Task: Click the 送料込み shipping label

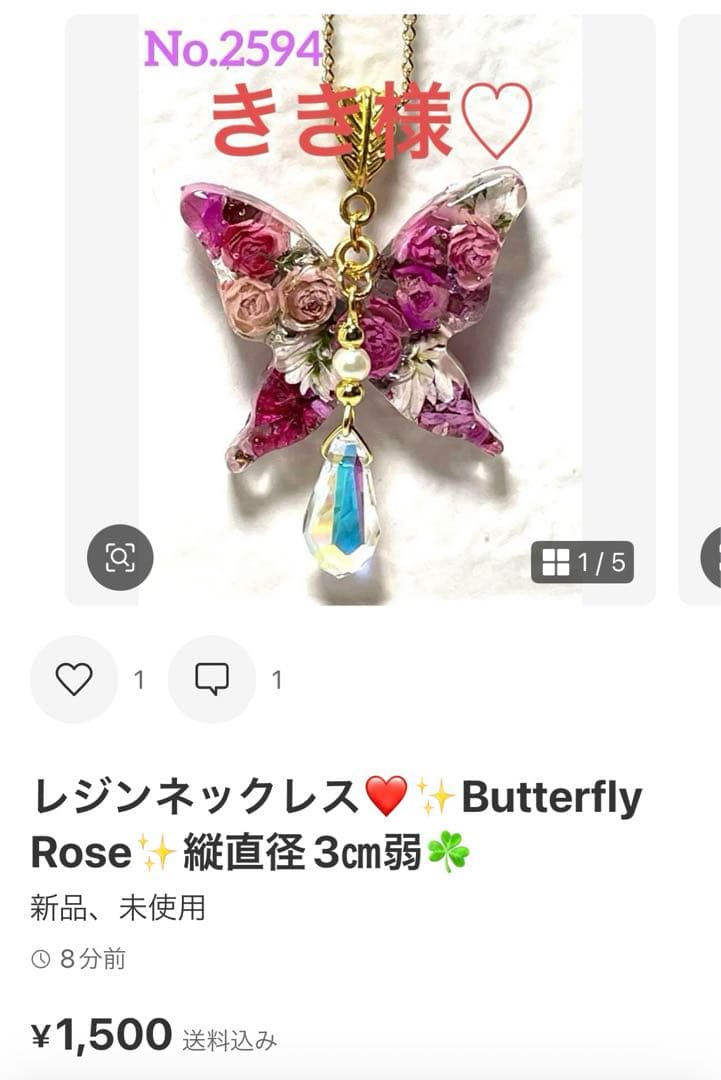Action: (x=232, y=1040)
